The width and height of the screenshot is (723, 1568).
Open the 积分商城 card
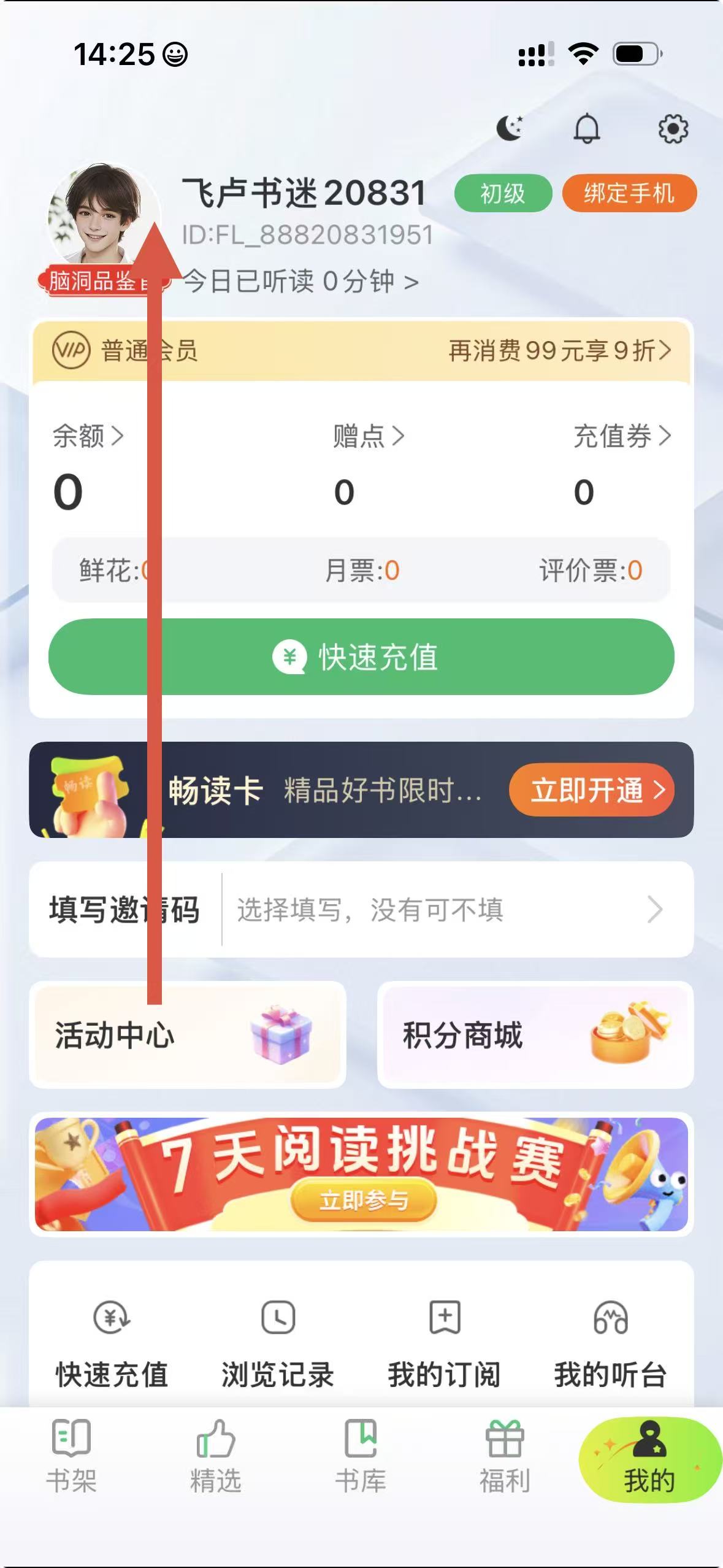[535, 1035]
